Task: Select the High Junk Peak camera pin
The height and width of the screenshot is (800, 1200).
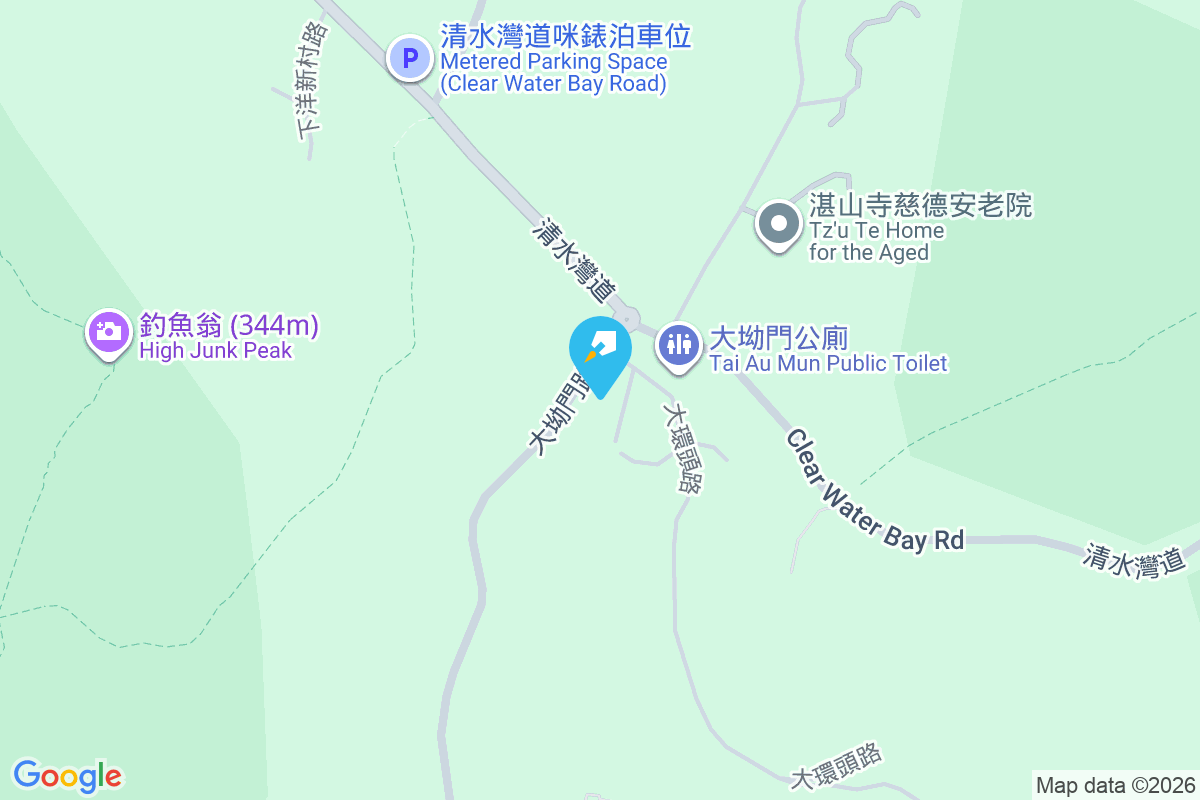Action: pyautogui.click(x=109, y=332)
